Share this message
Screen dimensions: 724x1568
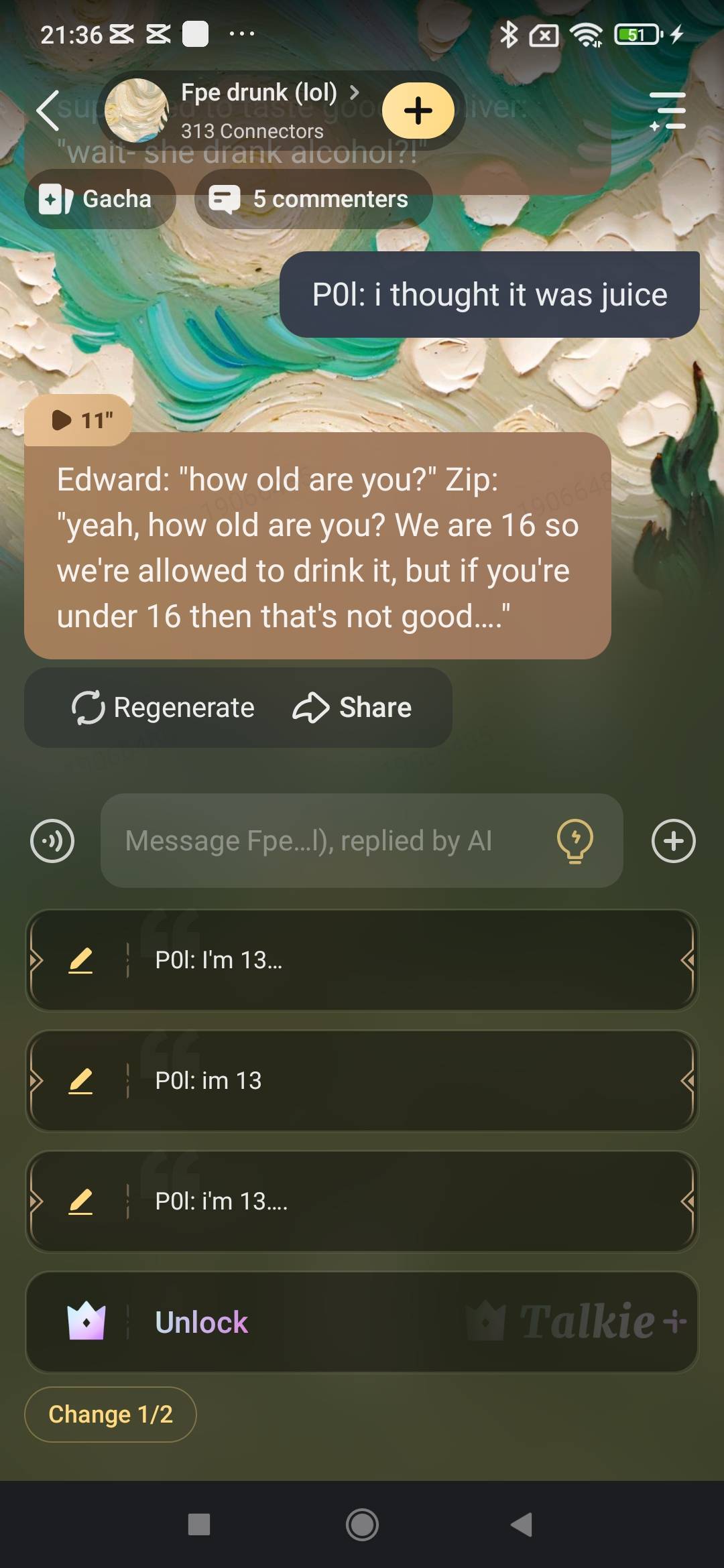(x=353, y=708)
